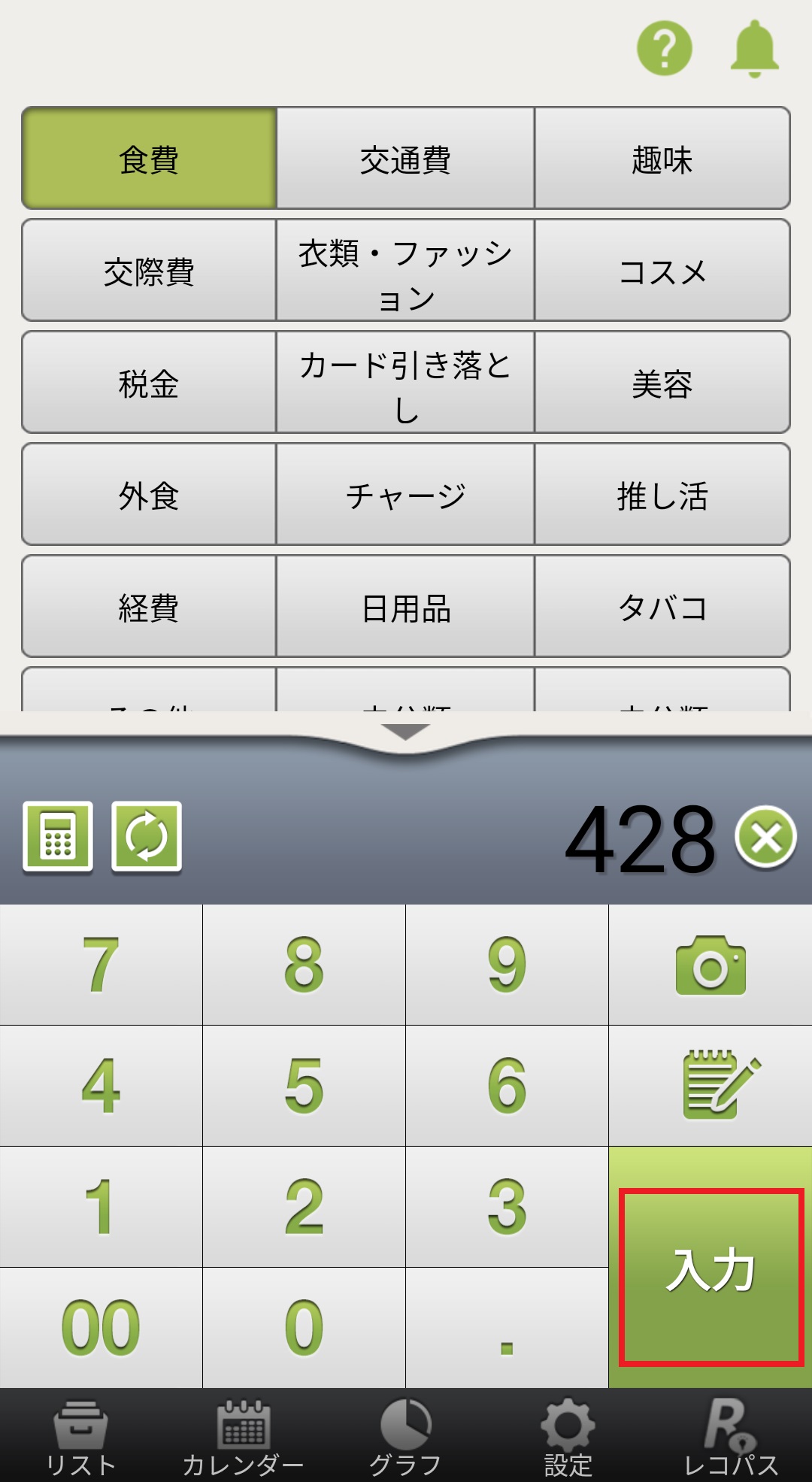Tap the 00 key

(x=101, y=1328)
